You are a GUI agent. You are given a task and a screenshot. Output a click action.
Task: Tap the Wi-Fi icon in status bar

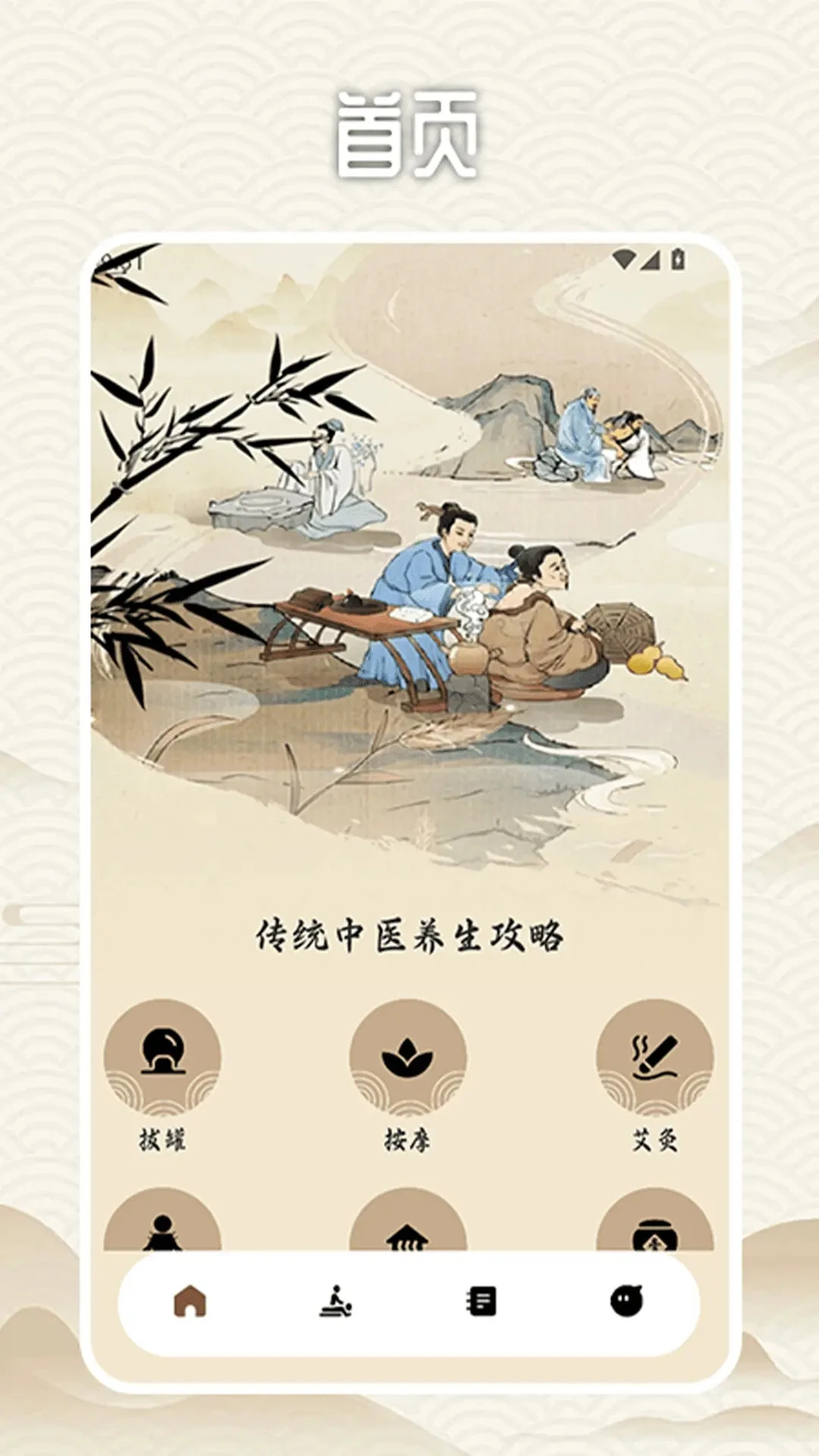(623, 259)
